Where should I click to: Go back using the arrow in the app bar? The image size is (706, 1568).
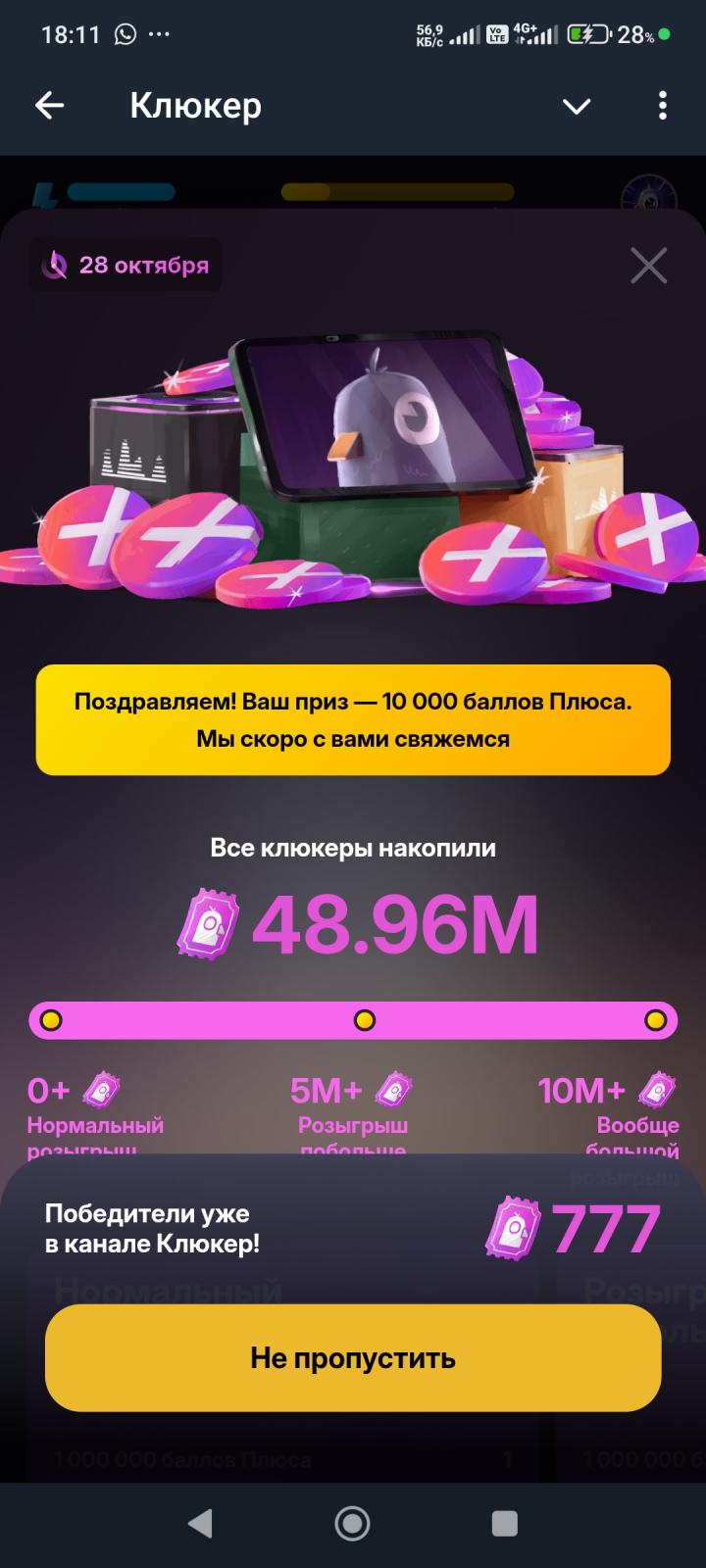49,106
